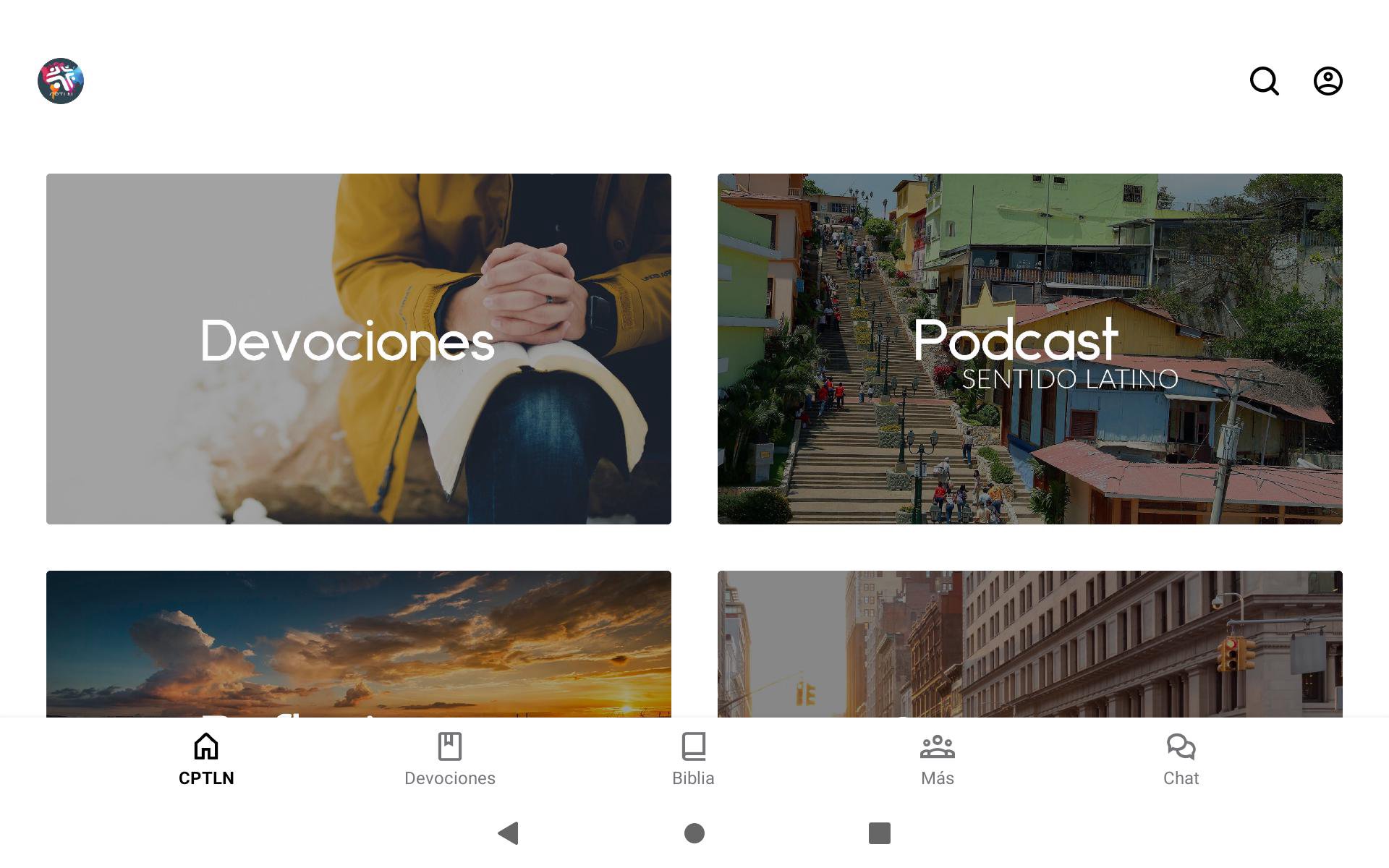
Task: Tap the system back button
Action: 509,833
